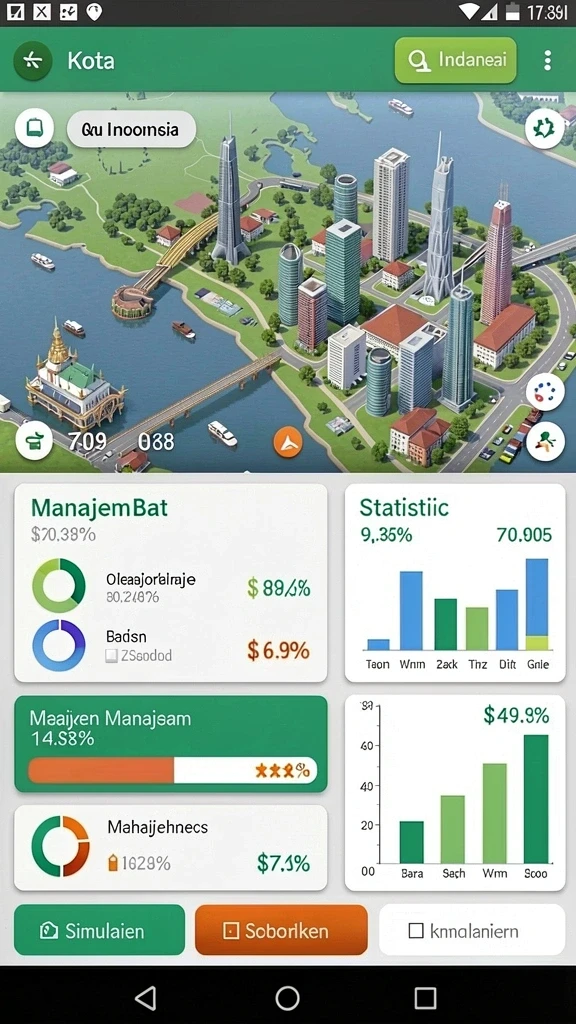Tap the round square icon beside Qu Inoomsia
The height and width of the screenshot is (1024, 576).
(35, 127)
